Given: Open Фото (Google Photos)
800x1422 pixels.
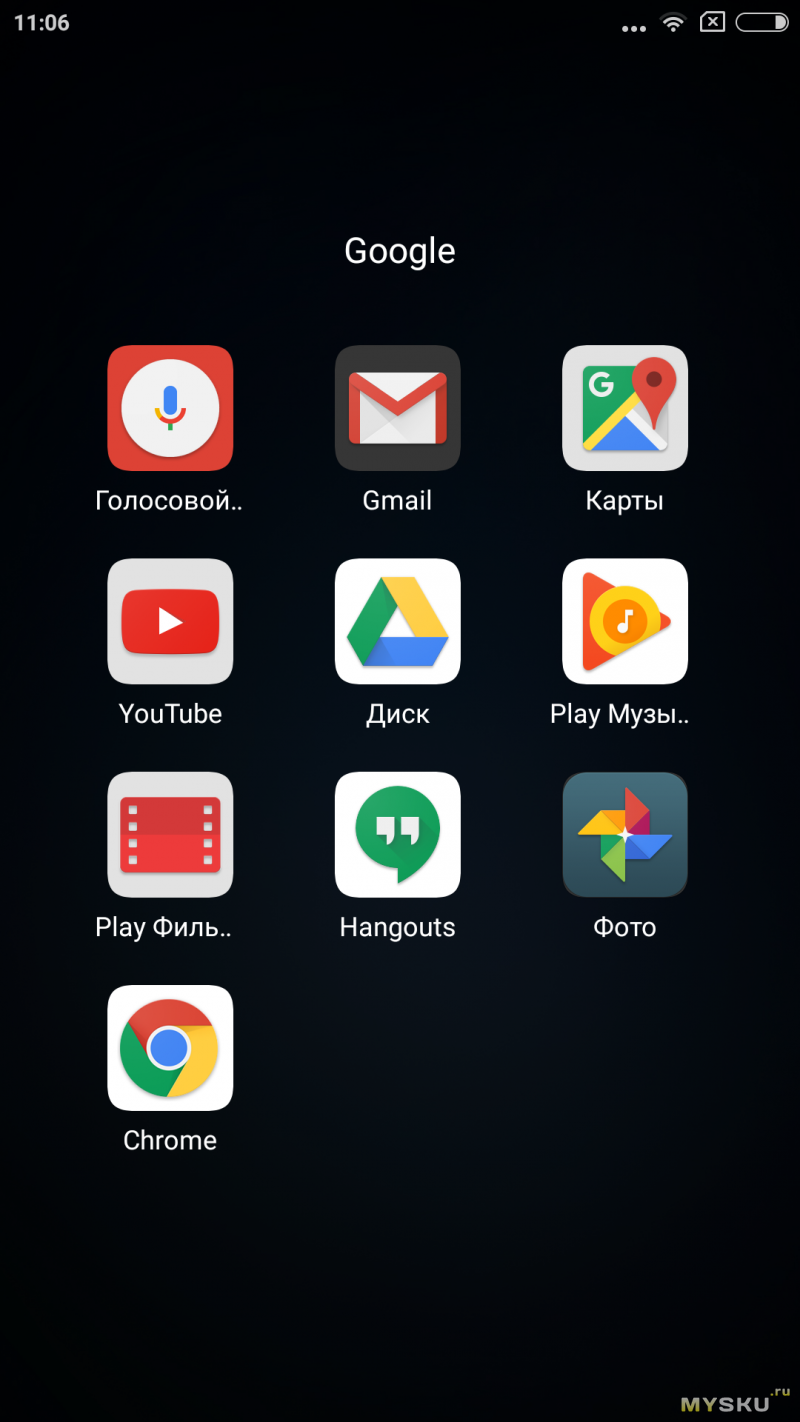Looking at the screenshot, I should [625, 834].
